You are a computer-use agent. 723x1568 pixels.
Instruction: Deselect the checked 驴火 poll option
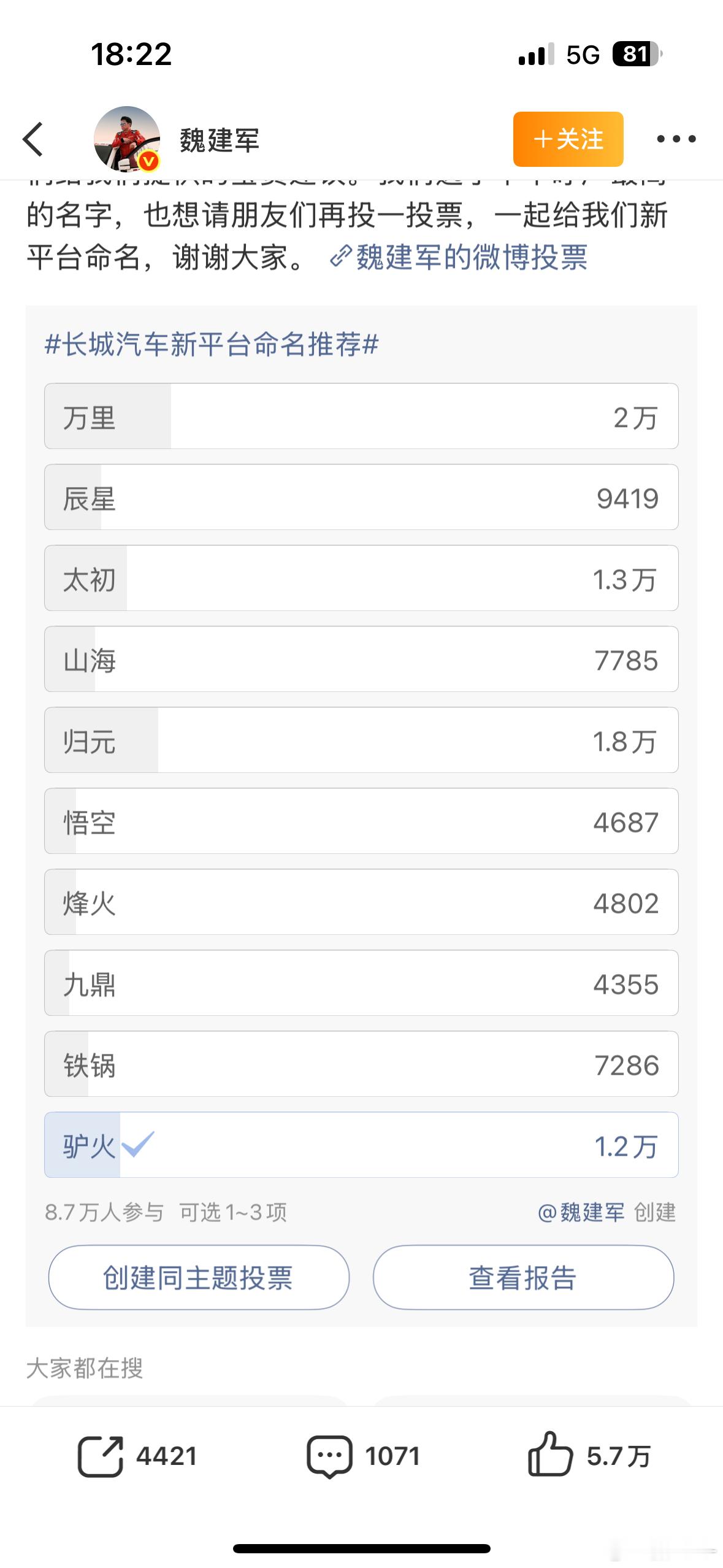pyautogui.click(x=361, y=1146)
